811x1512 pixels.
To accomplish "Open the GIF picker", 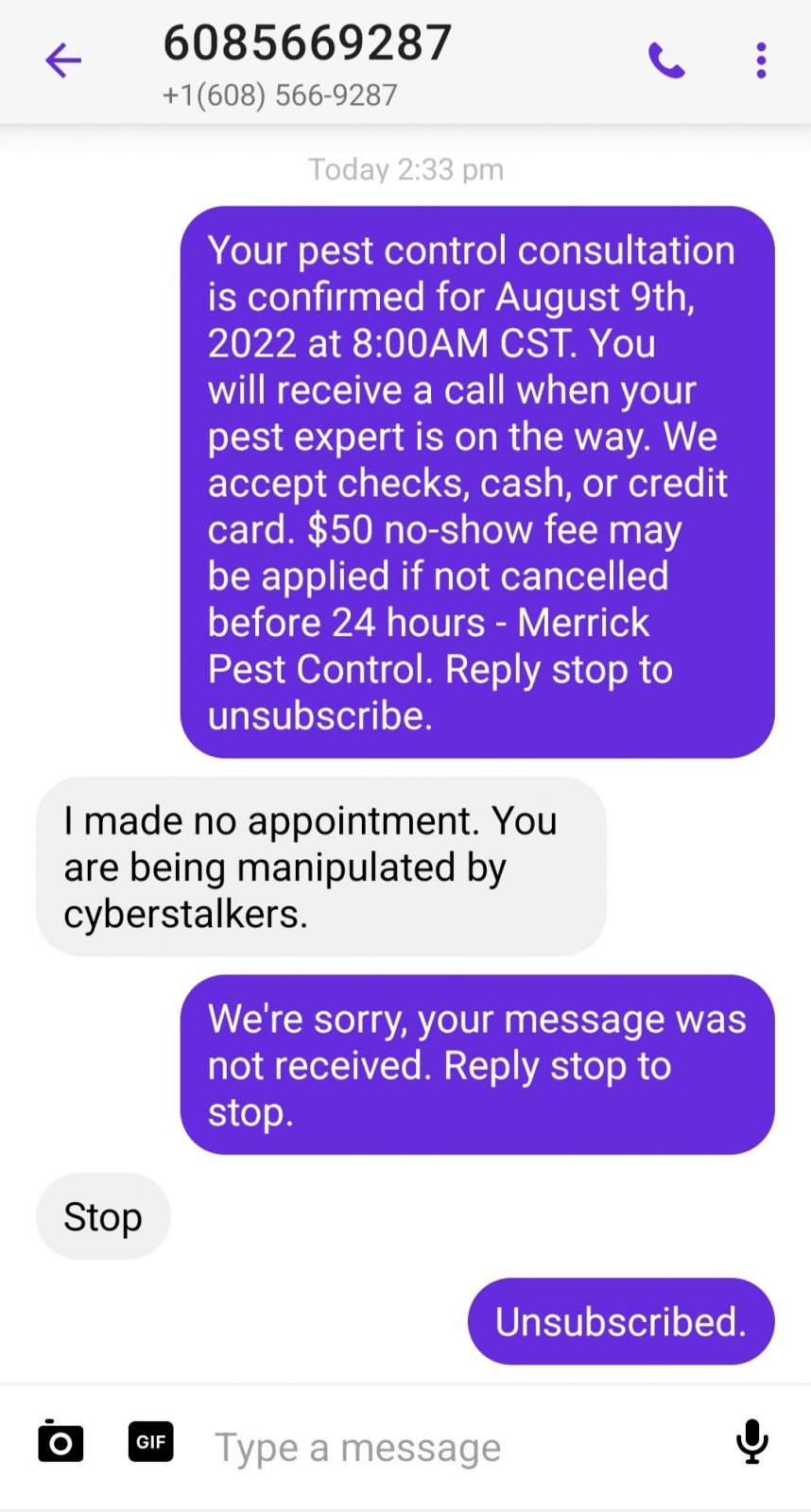I will pos(151,1441).
